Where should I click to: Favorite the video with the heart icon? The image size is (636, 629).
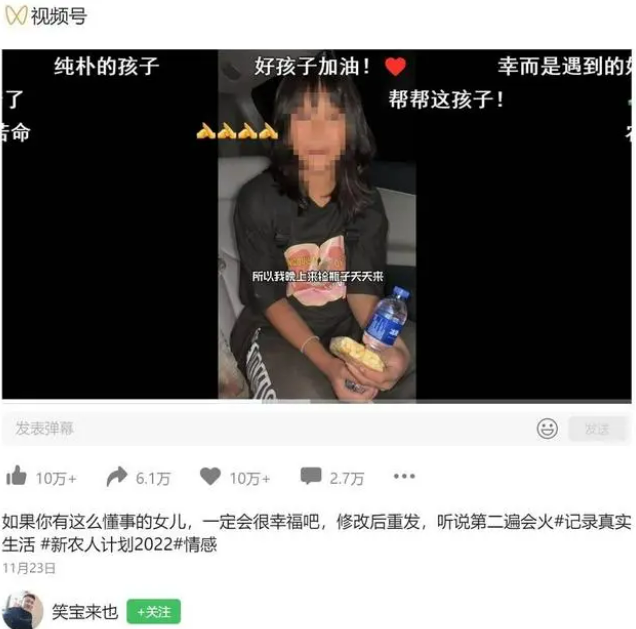210,477
